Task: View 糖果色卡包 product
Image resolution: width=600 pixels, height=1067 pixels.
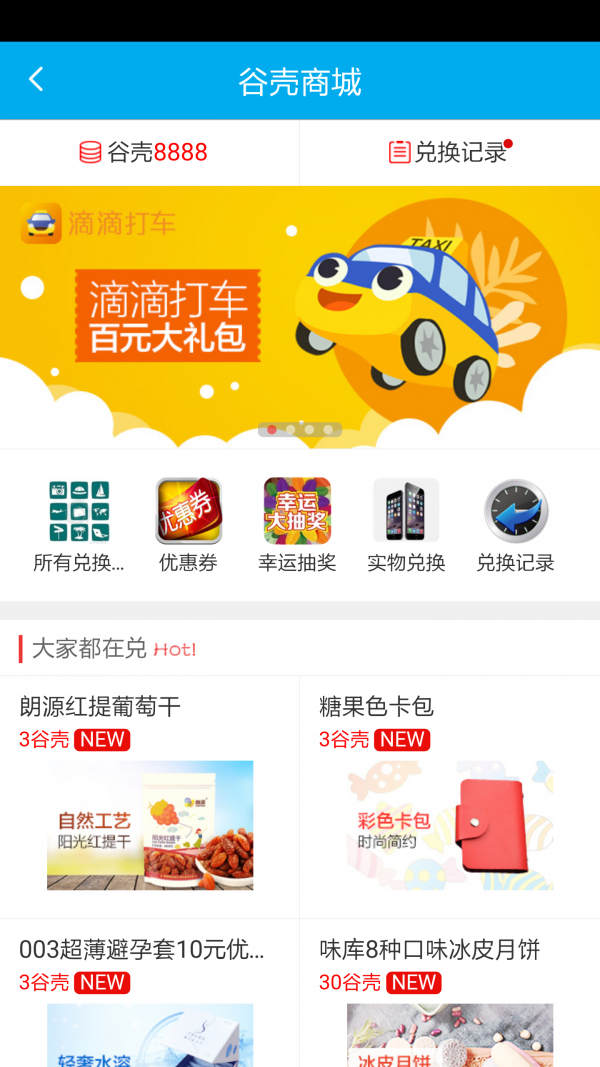Action: [450, 800]
